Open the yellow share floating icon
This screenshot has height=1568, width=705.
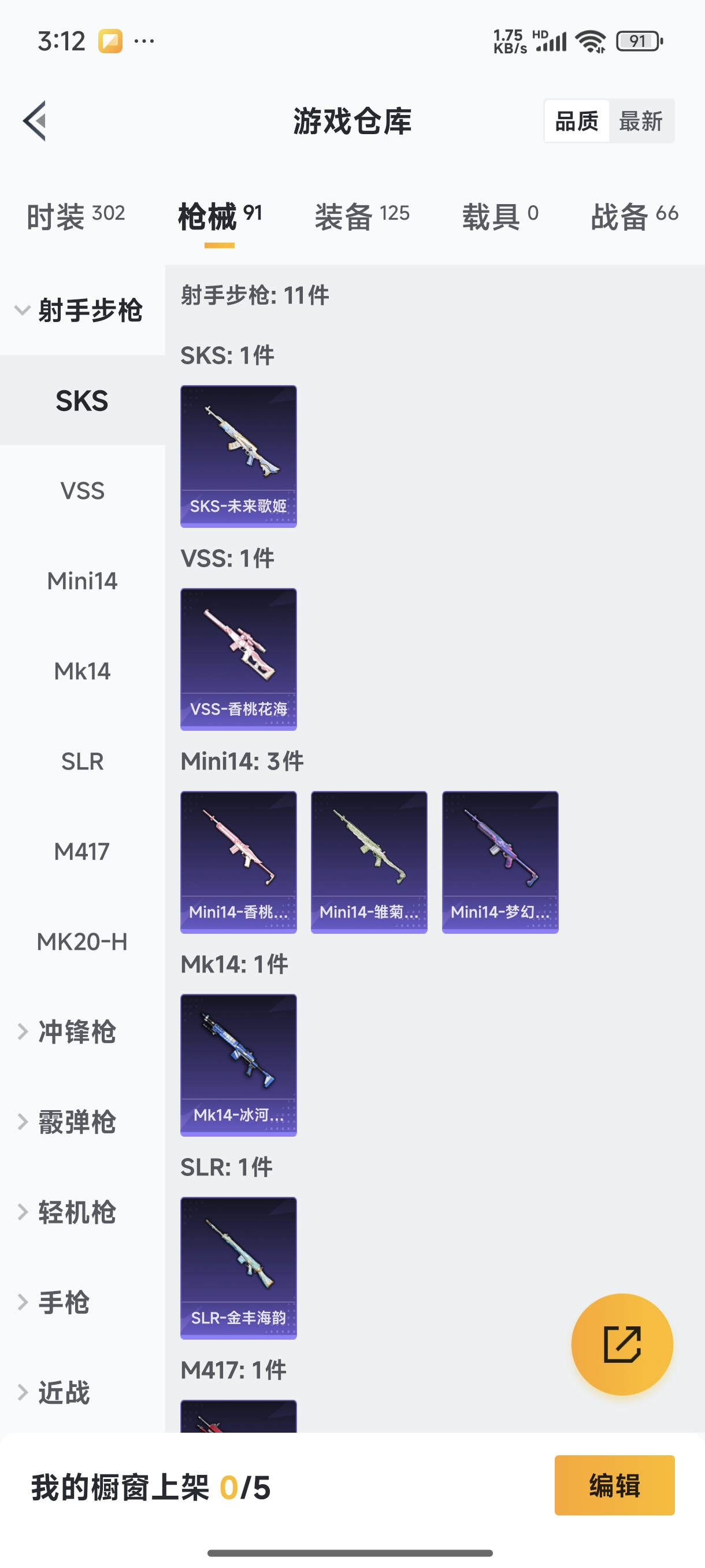(x=622, y=1345)
